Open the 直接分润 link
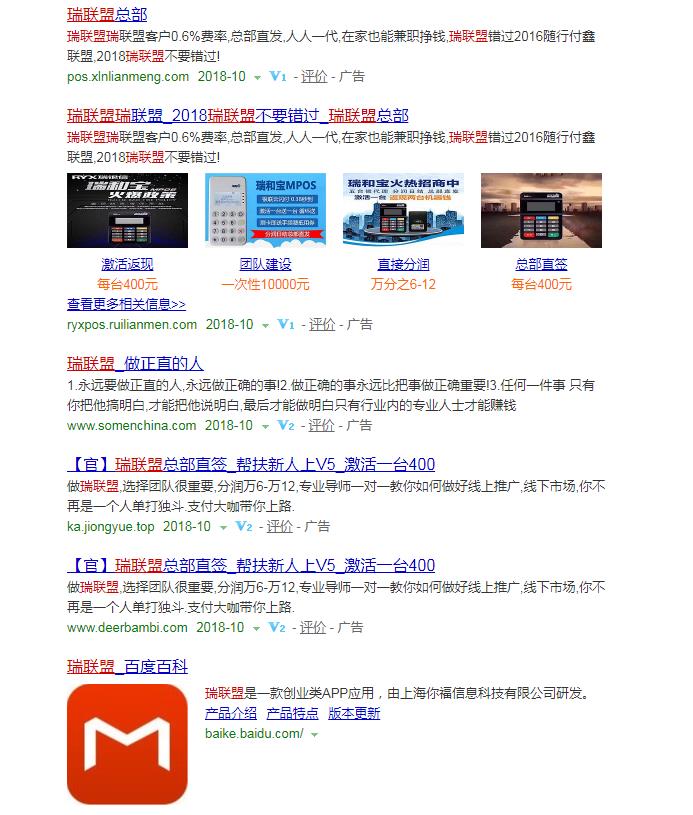The height and width of the screenshot is (815, 693). click(x=403, y=265)
